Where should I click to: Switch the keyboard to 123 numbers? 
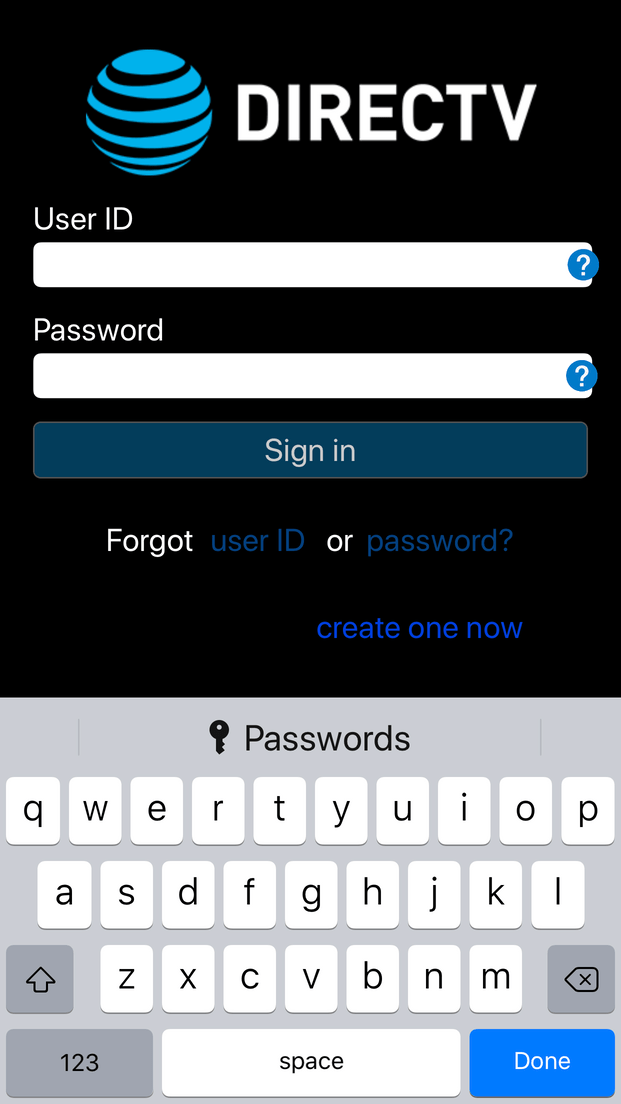[80, 1062]
